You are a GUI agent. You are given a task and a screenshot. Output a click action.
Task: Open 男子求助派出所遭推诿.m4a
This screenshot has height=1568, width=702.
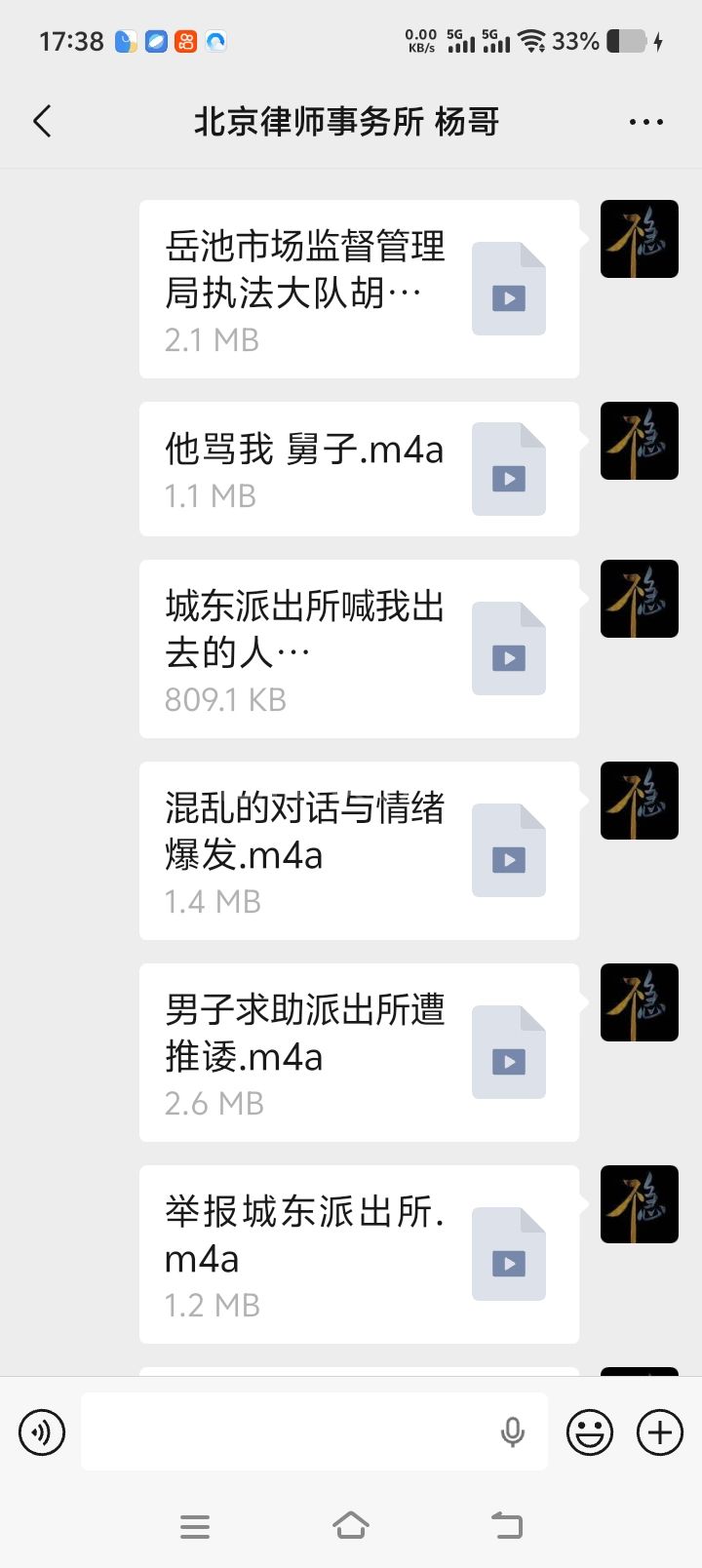359,1053
